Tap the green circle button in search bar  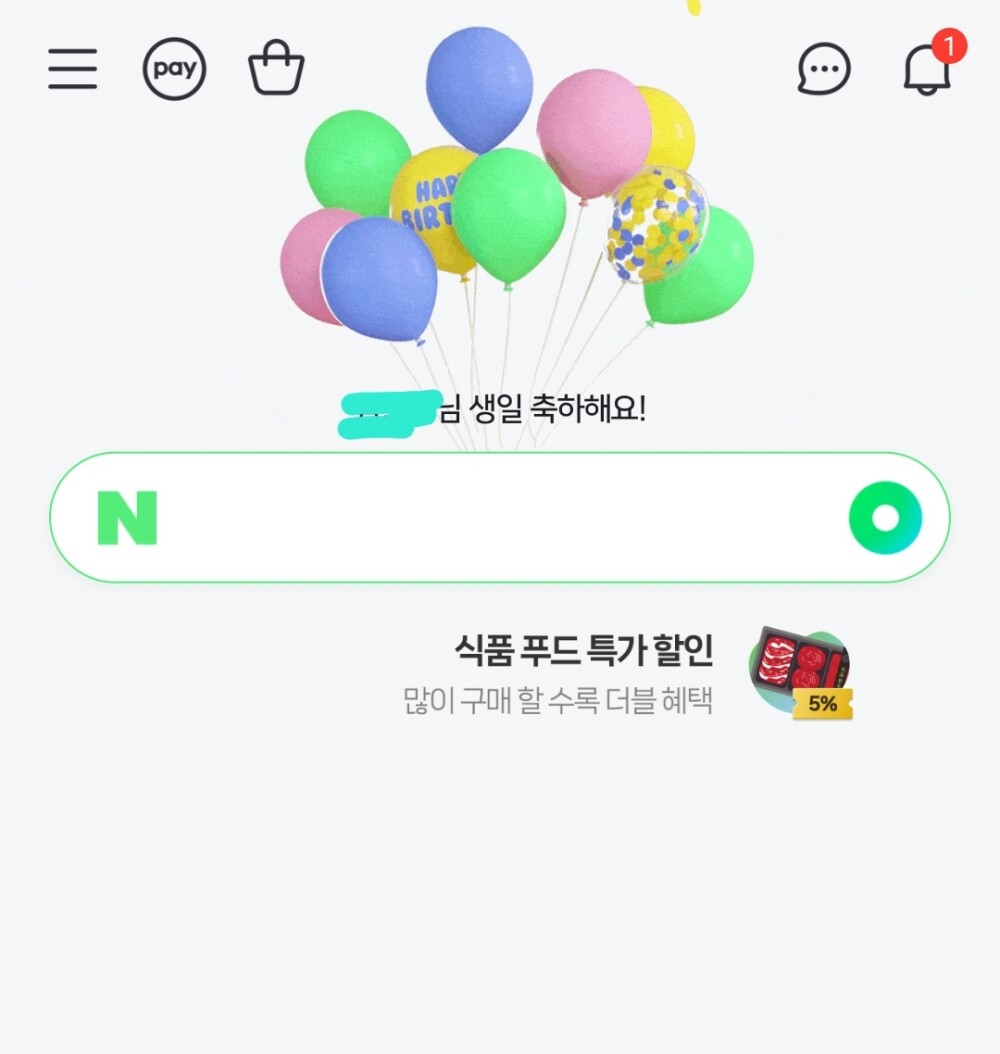(x=885, y=518)
